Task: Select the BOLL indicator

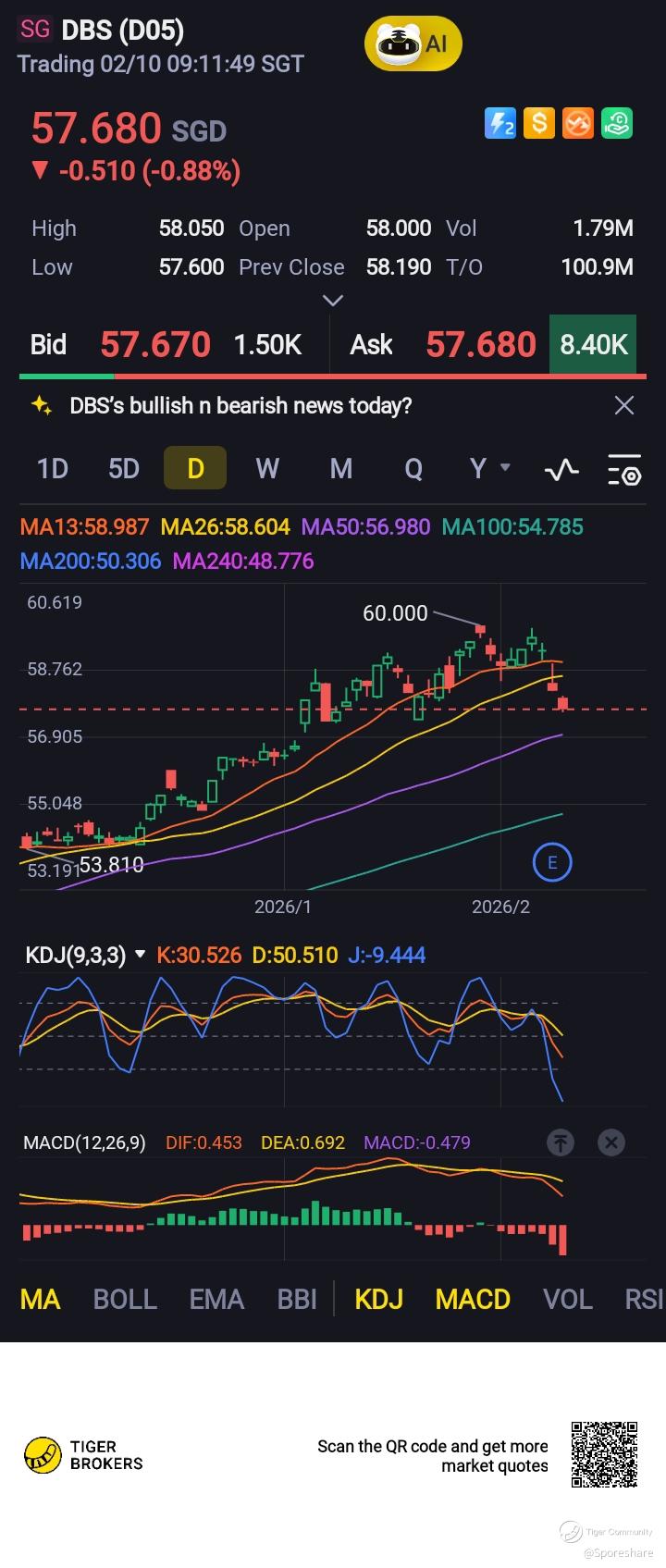Action: coord(125,1299)
